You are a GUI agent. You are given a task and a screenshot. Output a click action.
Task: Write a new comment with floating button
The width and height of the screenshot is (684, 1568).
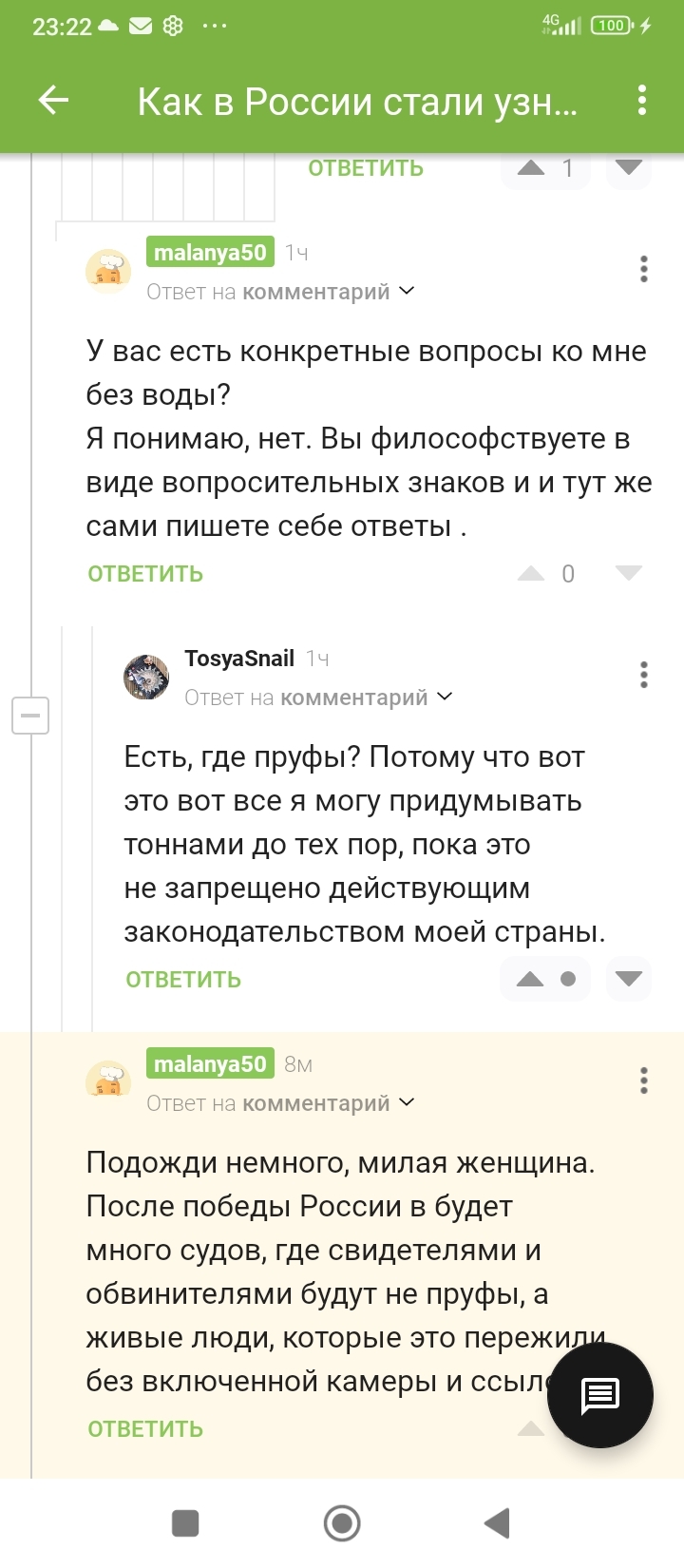[x=600, y=1395]
